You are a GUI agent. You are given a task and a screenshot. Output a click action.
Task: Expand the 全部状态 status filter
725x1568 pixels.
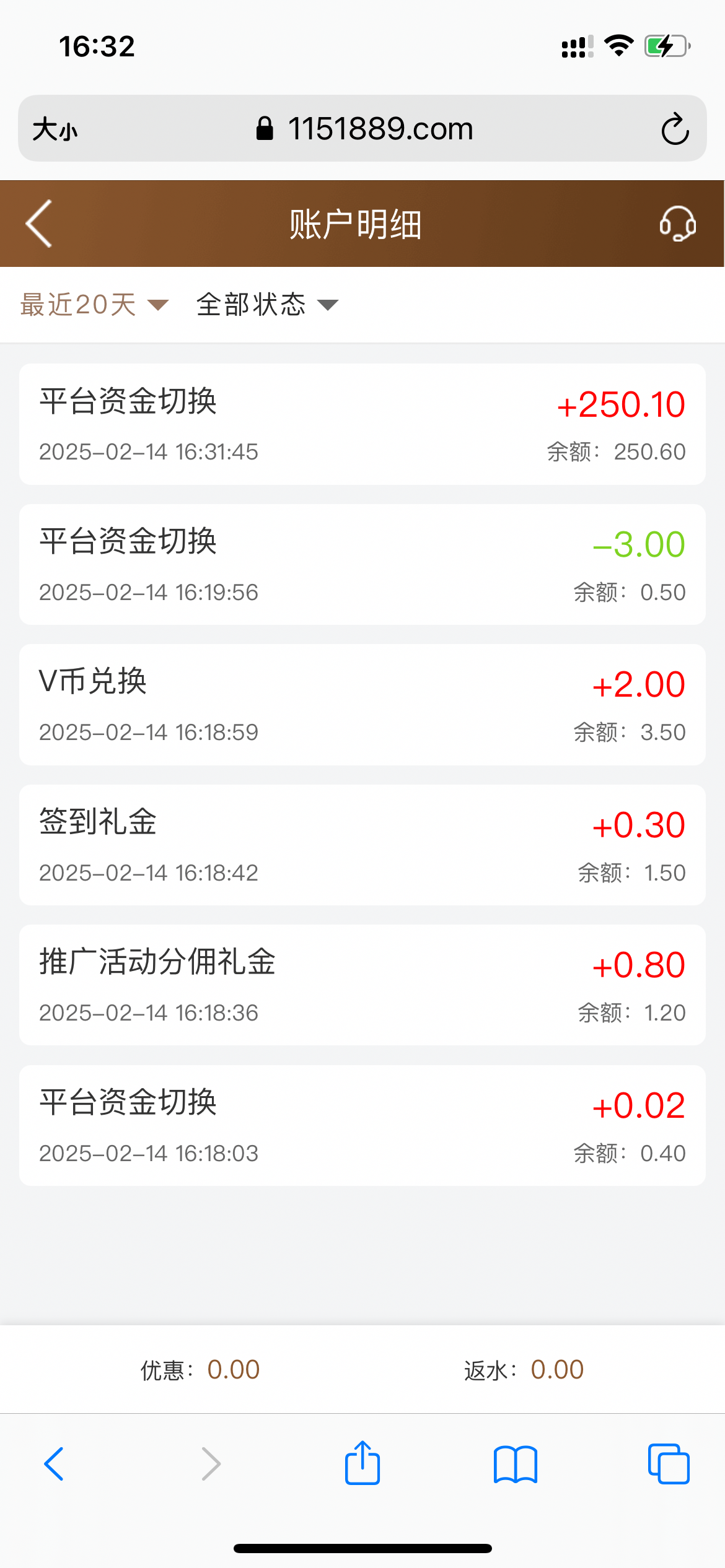[x=267, y=305]
